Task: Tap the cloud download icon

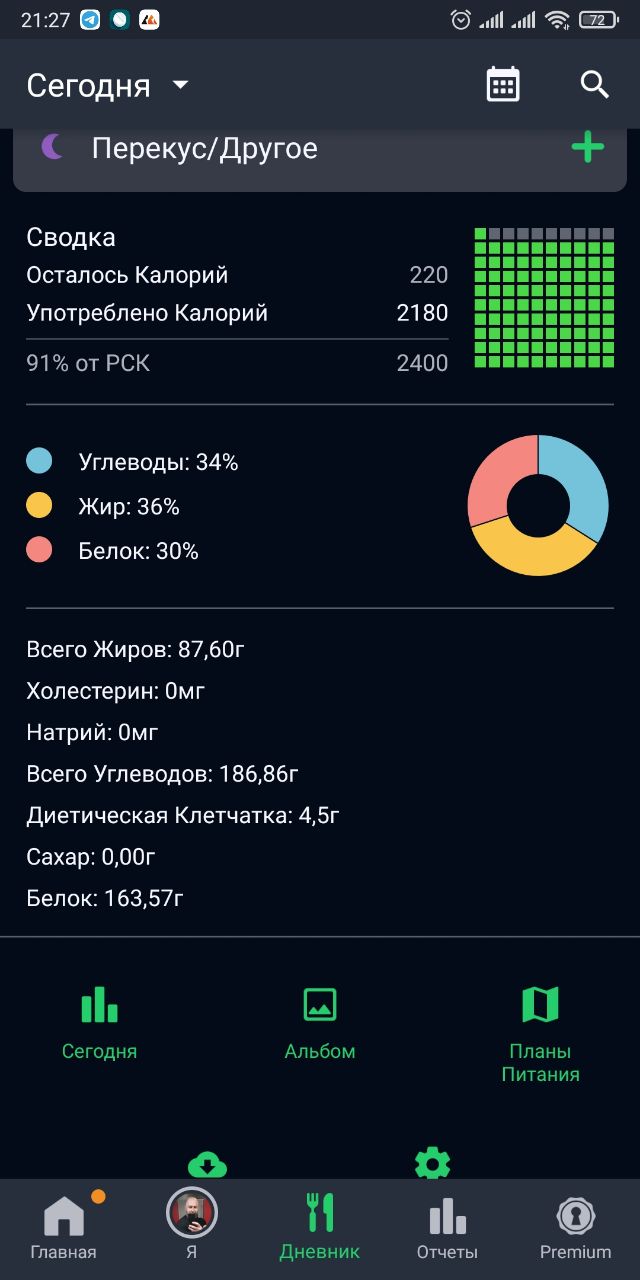Action: tap(207, 1165)
